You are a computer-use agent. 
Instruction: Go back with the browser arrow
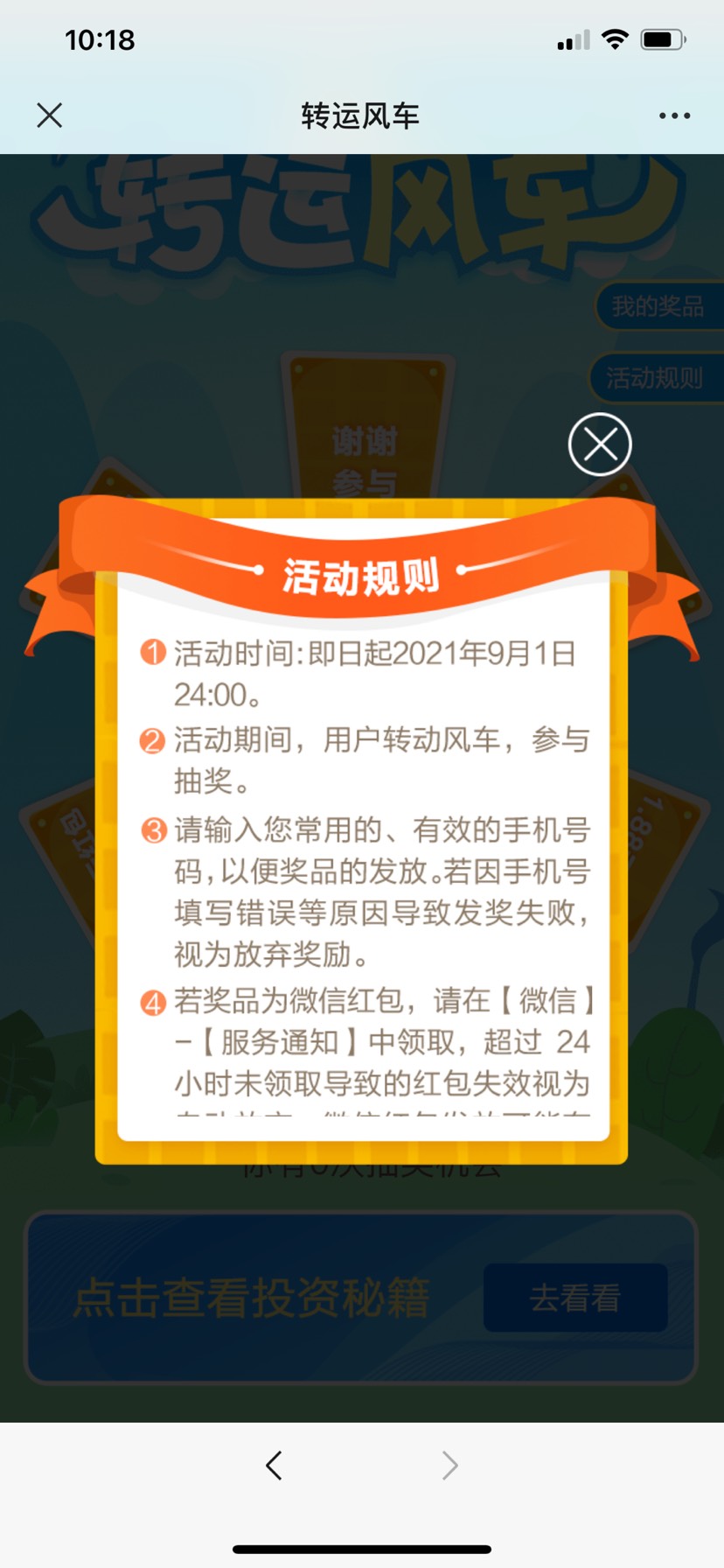[x=274, y=1464]
